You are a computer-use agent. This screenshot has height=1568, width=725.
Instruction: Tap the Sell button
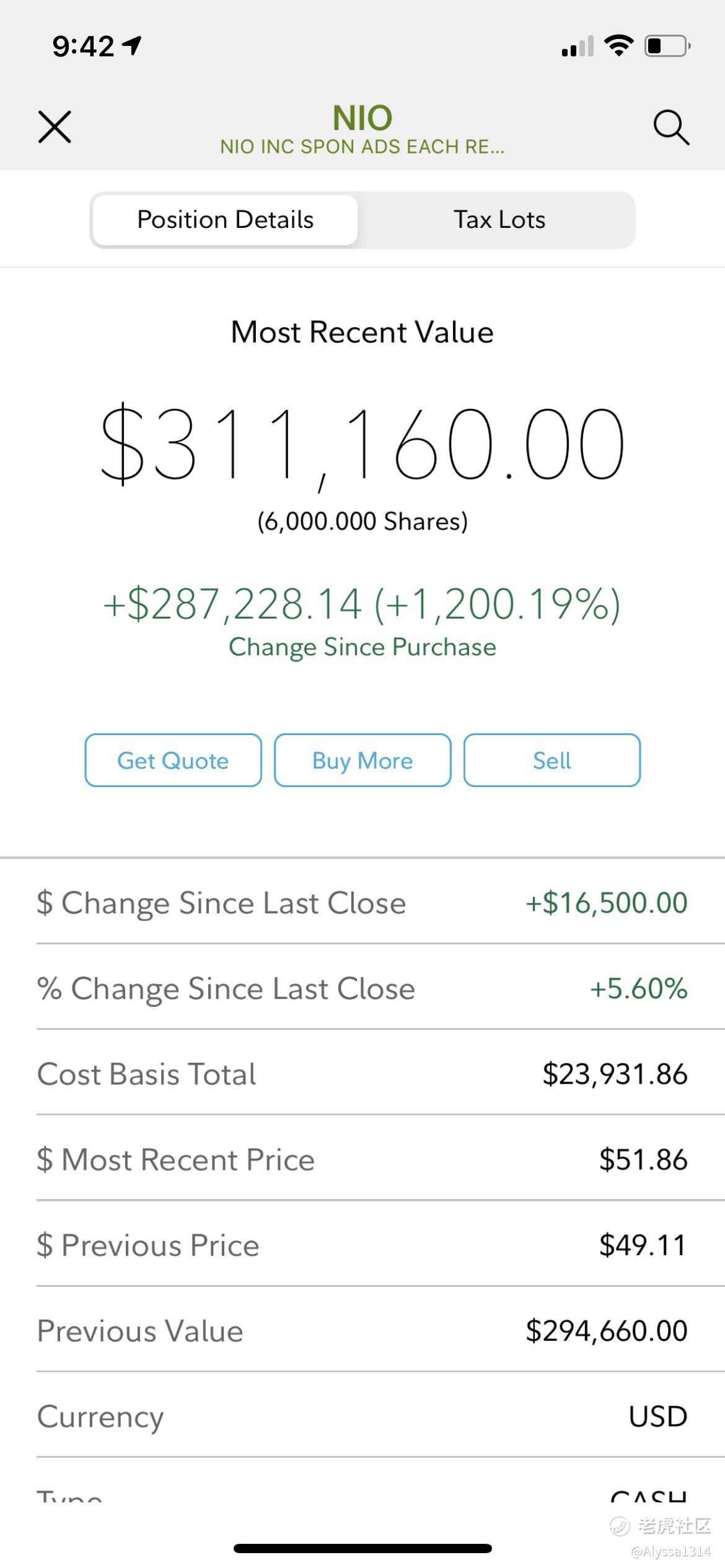pos(552,760)
